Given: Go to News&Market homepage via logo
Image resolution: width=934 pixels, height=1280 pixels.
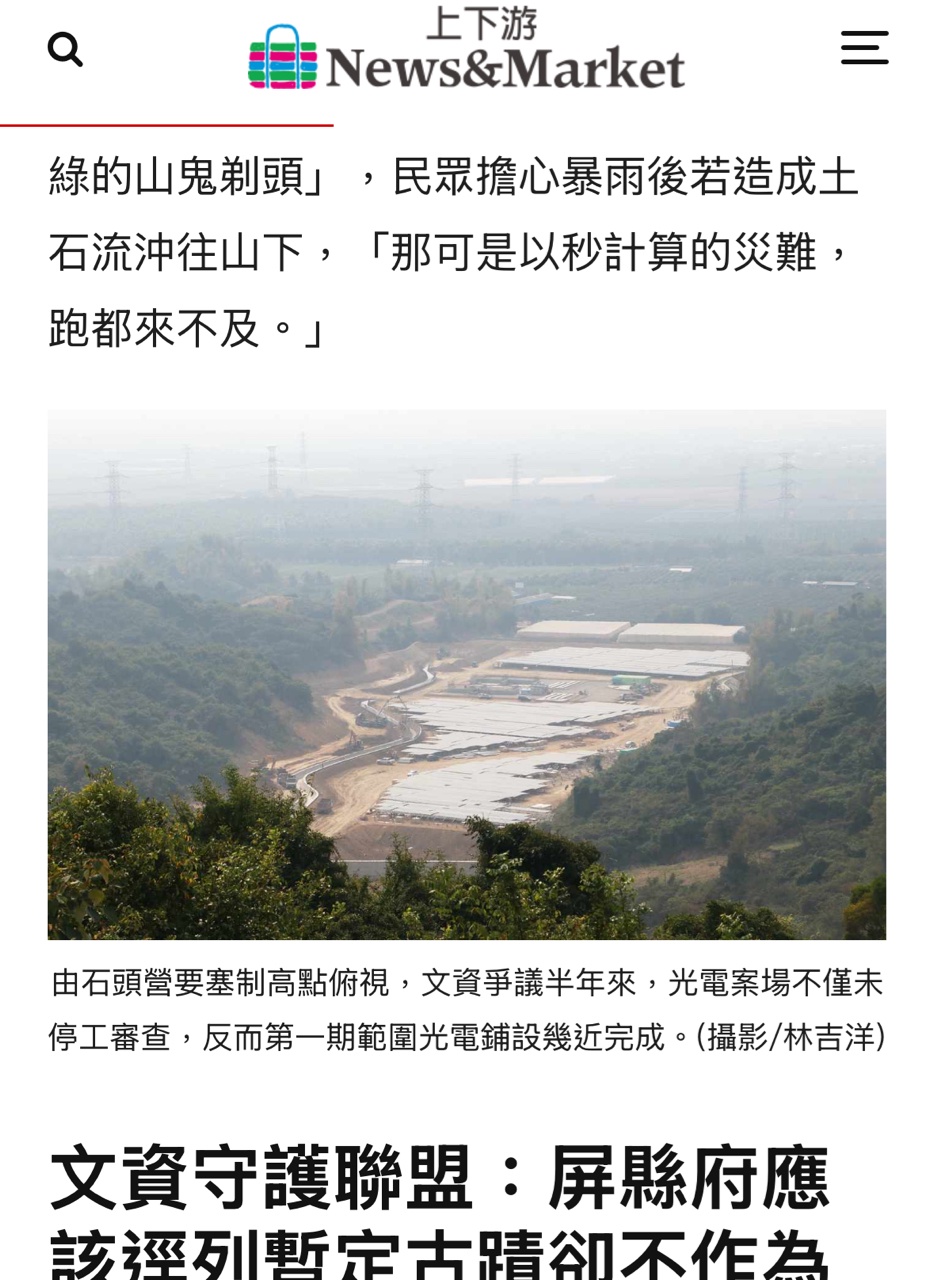Looking at the screenshot, I should 466,50.
